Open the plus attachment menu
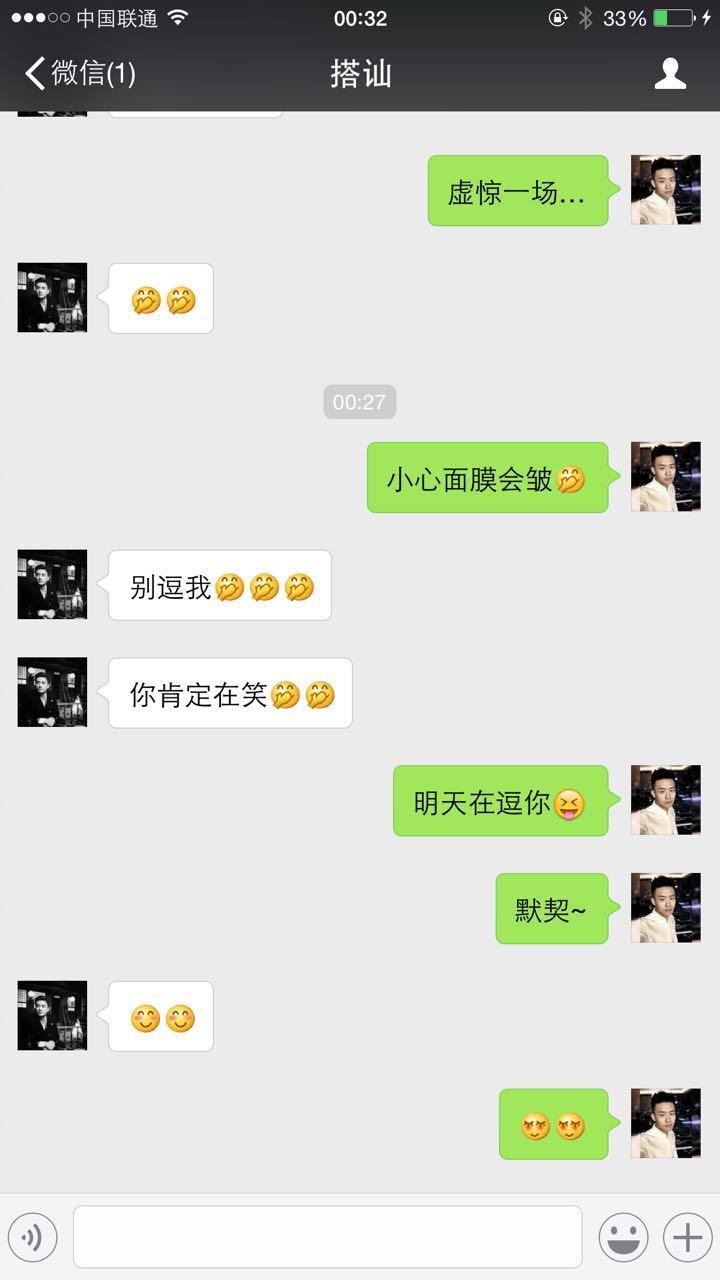Image resolution: width=720 pixels, height=1280 pixels. pos(687,1238)
